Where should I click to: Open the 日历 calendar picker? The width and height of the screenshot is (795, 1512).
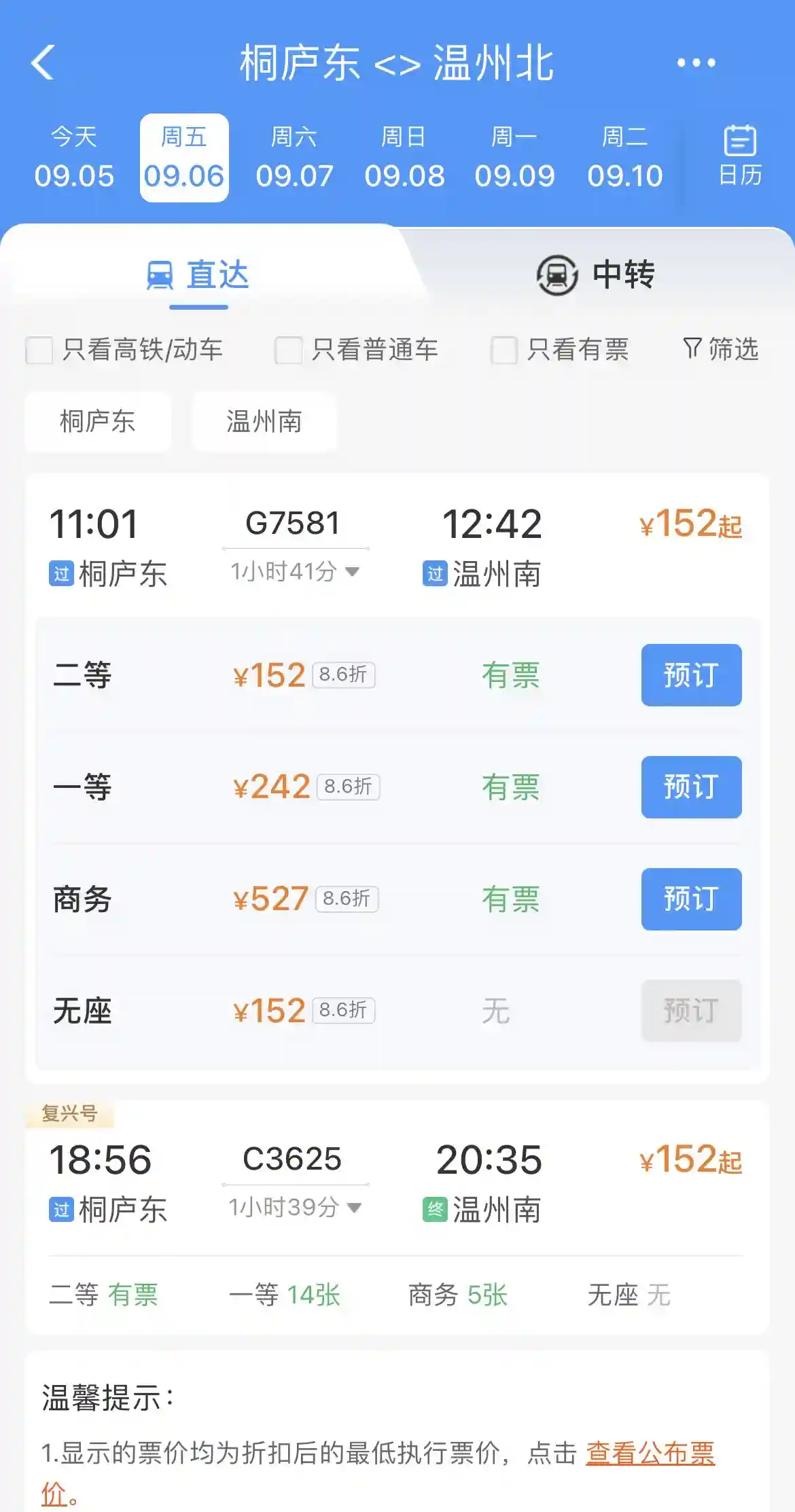point(740,156)
